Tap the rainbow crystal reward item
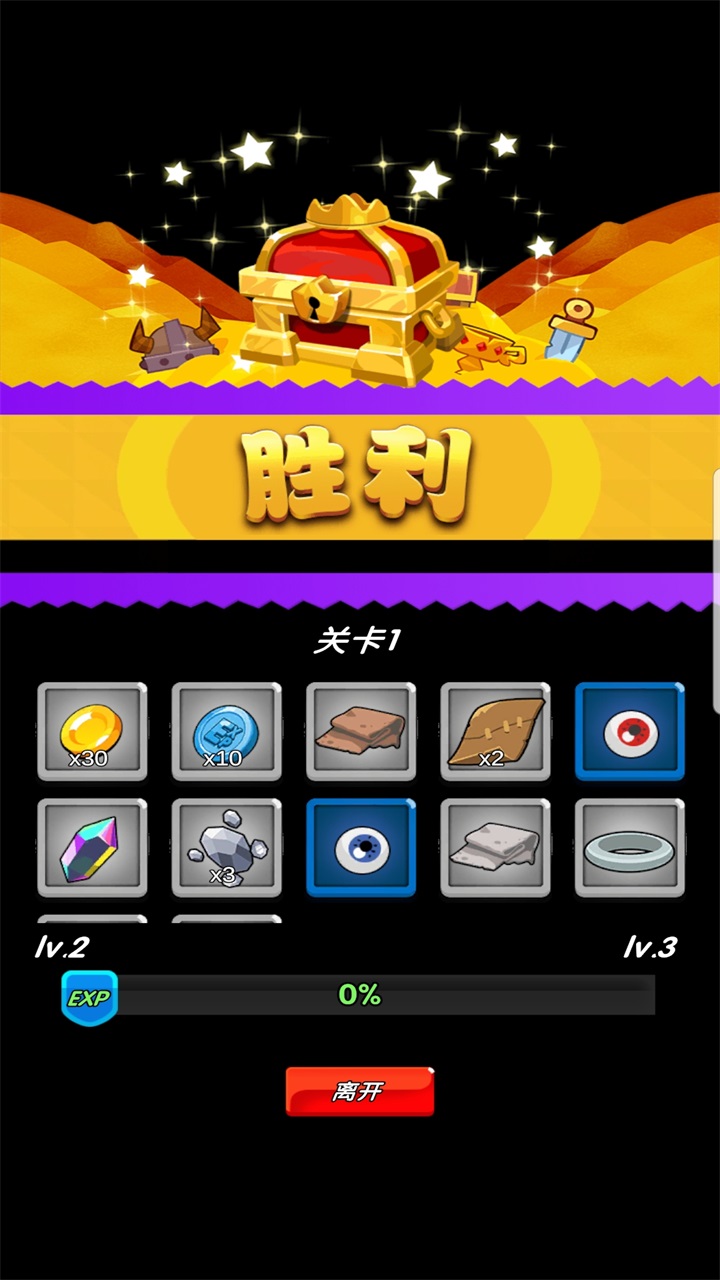The image size is (720, 1280). coord(92,847)
